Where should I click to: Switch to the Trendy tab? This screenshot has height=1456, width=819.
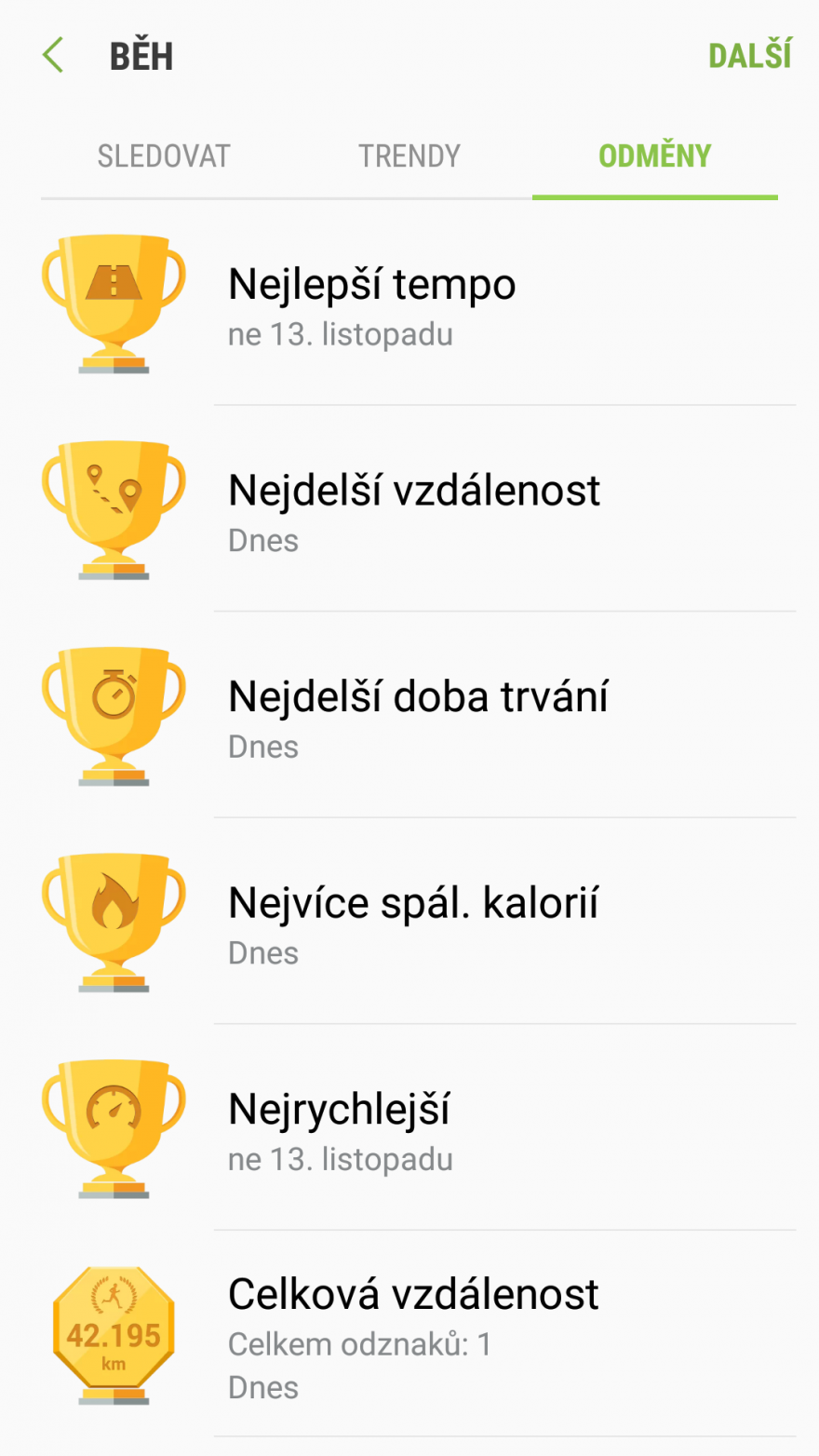pos(409,156)
